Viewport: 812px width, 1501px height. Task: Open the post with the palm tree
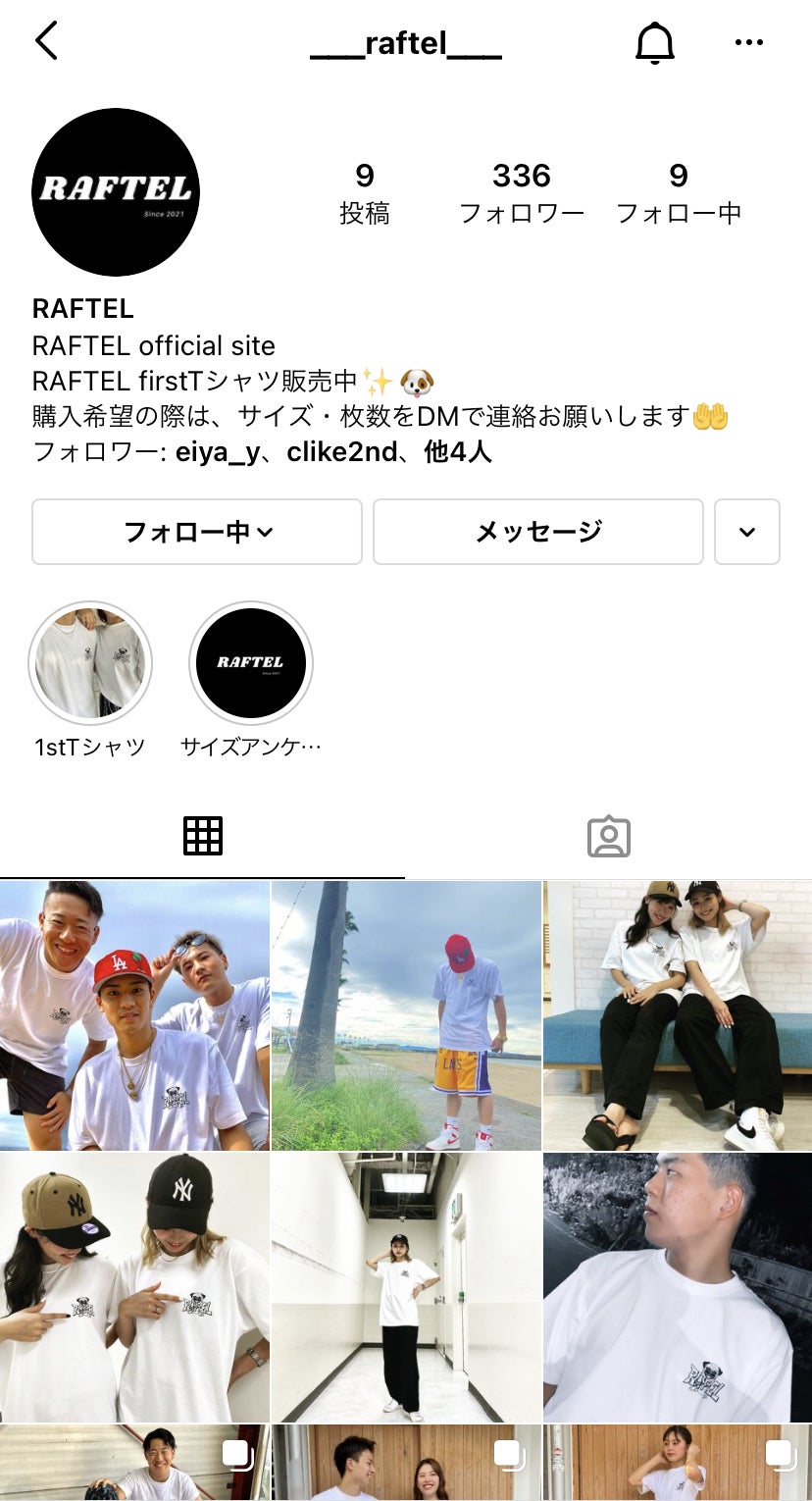406,1015
